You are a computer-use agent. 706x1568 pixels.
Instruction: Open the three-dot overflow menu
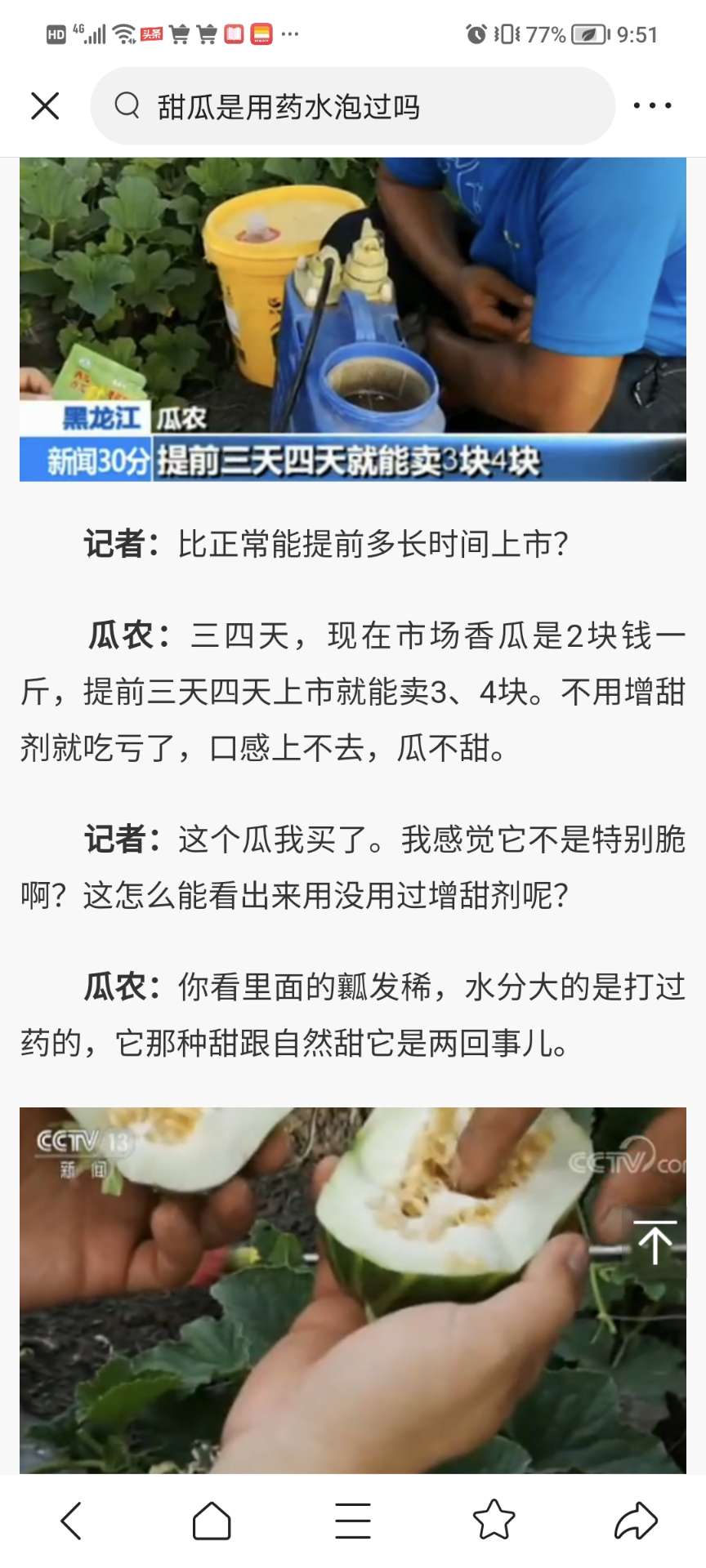pos(652,106)
